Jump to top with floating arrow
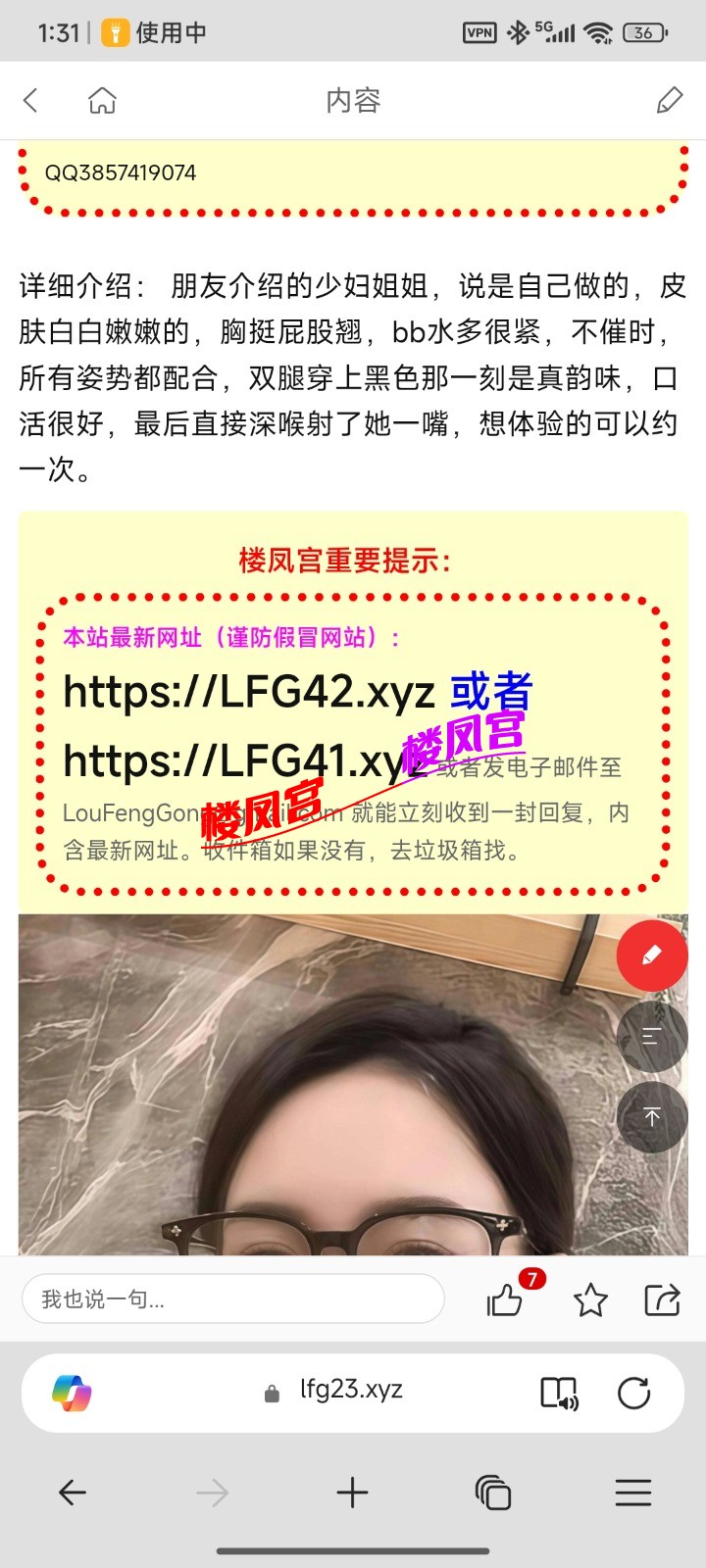 [652, 1116]
